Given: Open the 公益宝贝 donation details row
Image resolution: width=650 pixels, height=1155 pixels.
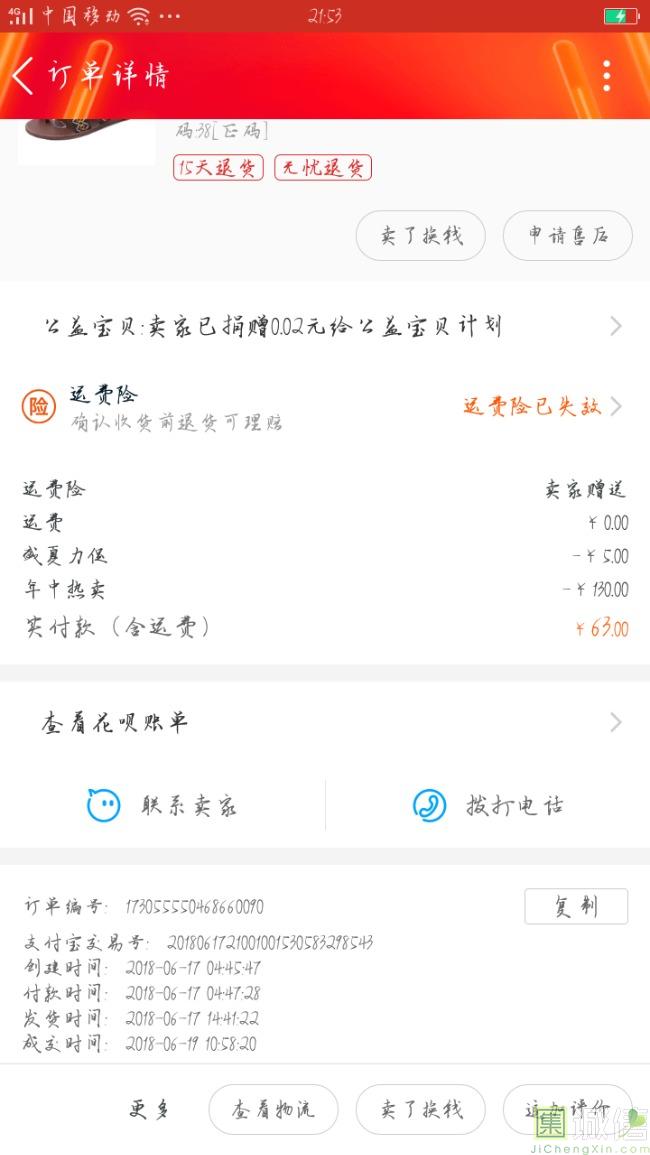Looking at the screenshot, I should [325, 326].
